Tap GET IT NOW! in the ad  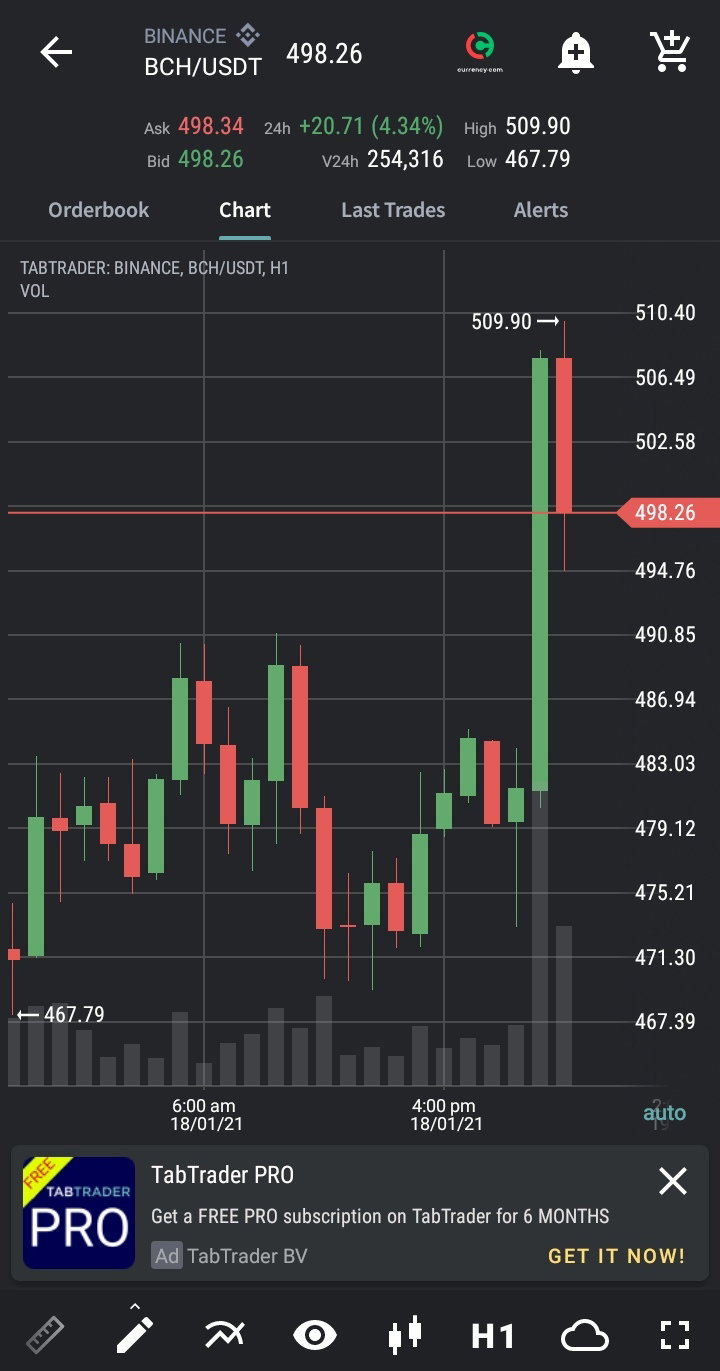click(x=617, y=1256)
